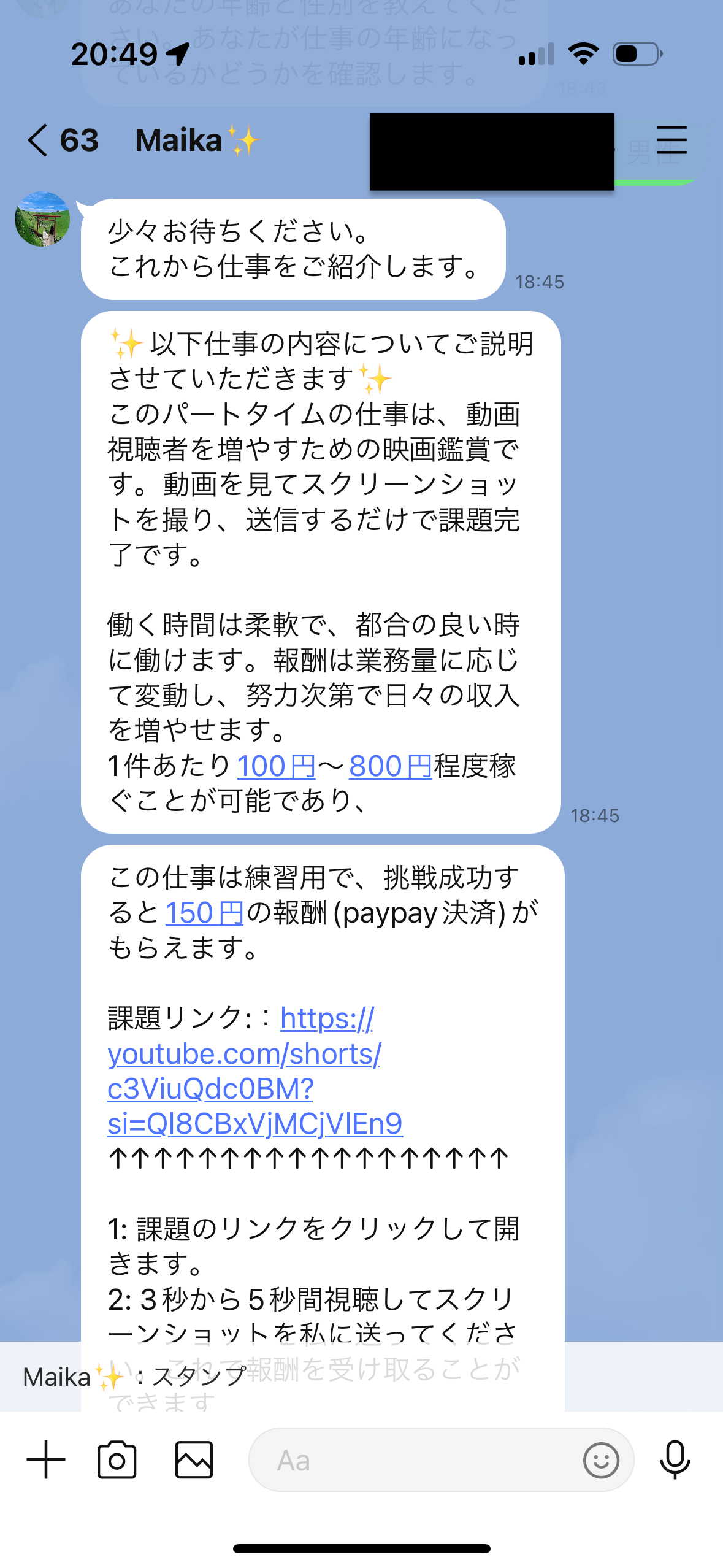Tap the 150円 reward amount link
The width and height of the screenshot is (723, 1568).
205,912
